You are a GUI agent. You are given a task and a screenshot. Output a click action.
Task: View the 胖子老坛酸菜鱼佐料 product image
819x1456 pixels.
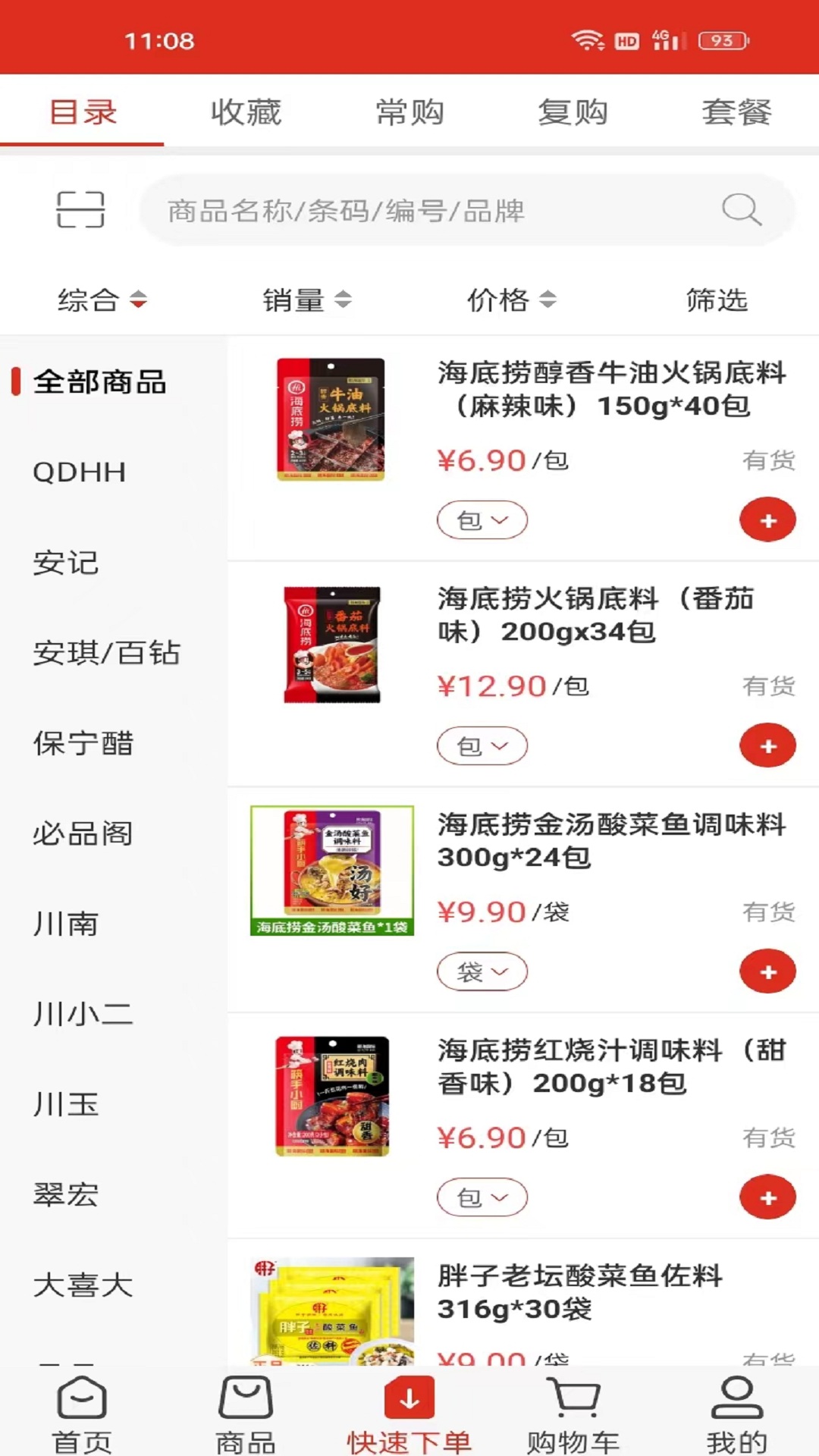(x=331, y=1319)
